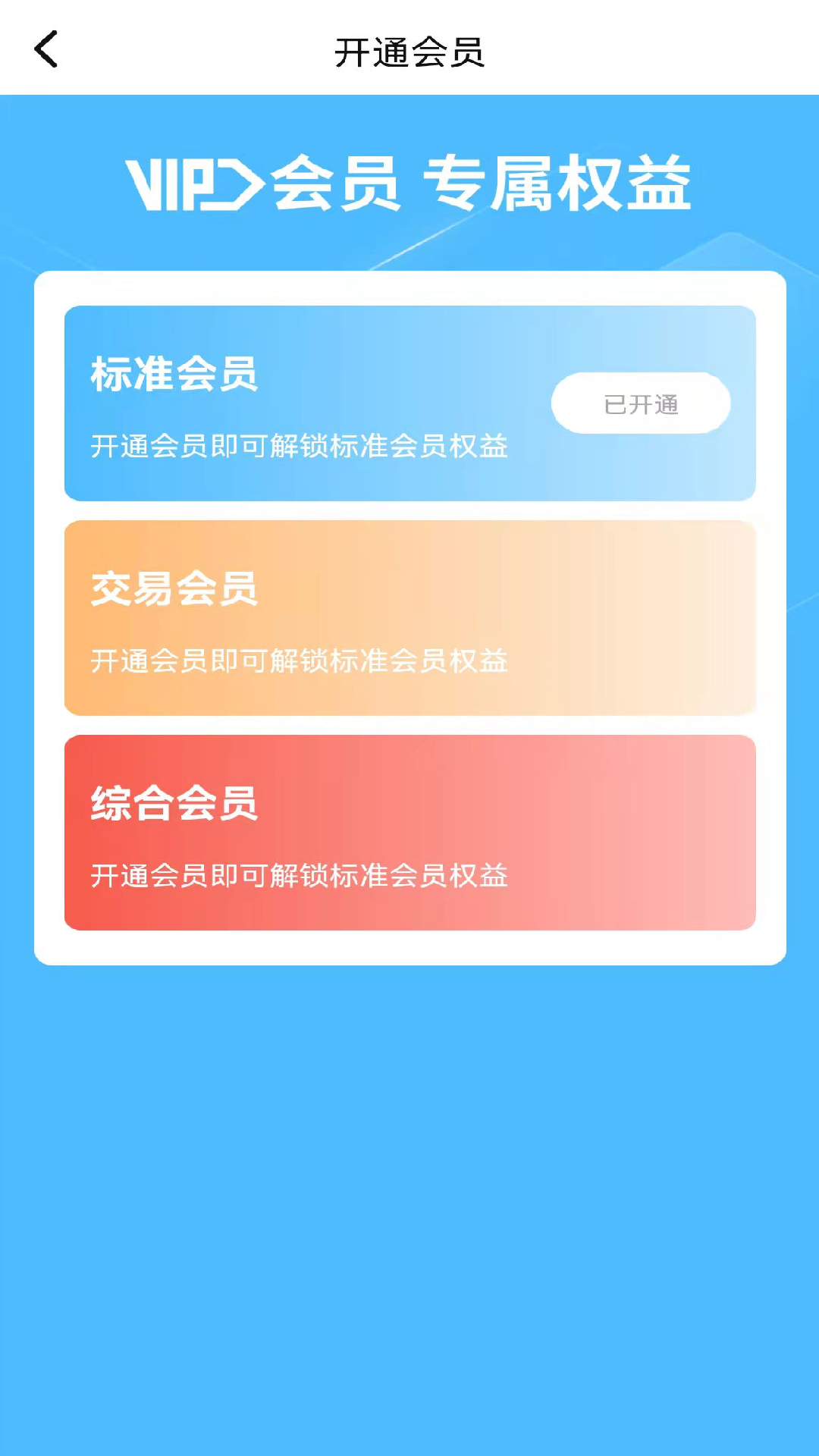The width and height of the screenshot is (819, 1456).
Task: Open the 标准会员 membership card
Action: [409, 402]
